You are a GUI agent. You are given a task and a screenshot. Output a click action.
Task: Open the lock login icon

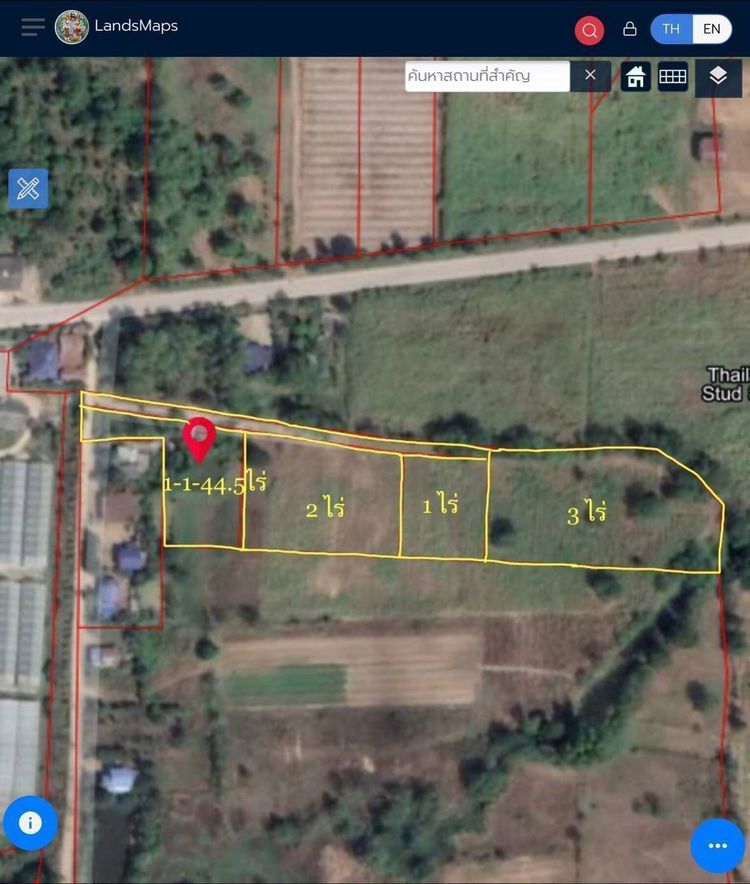point(630,29)
